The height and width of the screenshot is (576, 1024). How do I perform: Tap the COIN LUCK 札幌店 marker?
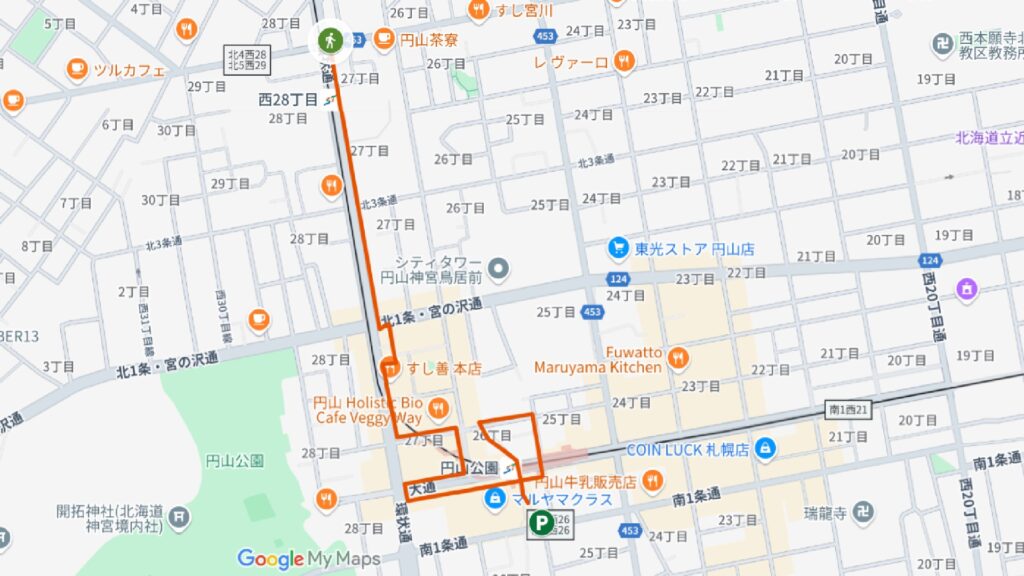pos(765,449)
